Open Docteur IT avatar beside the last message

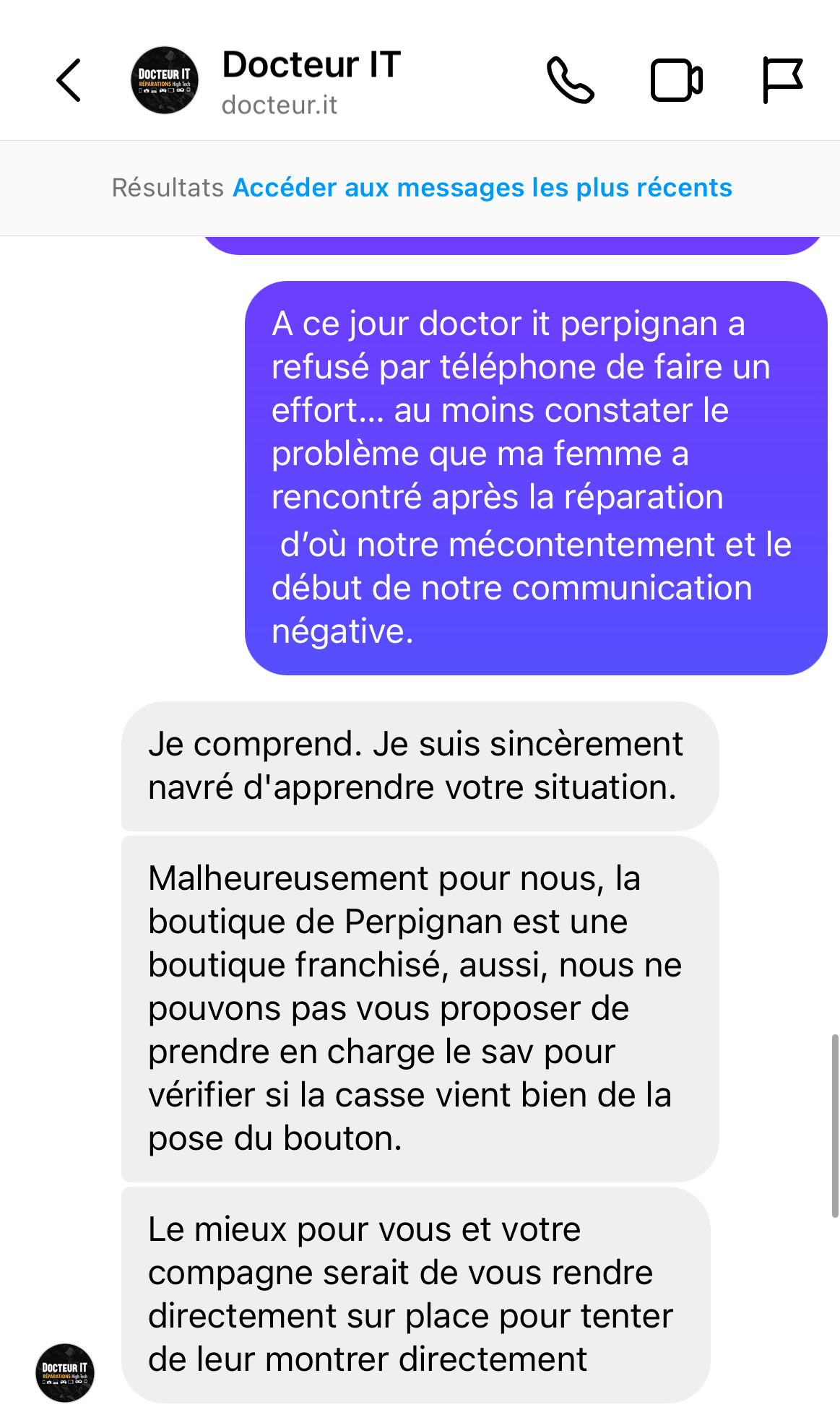[65, 1372]
